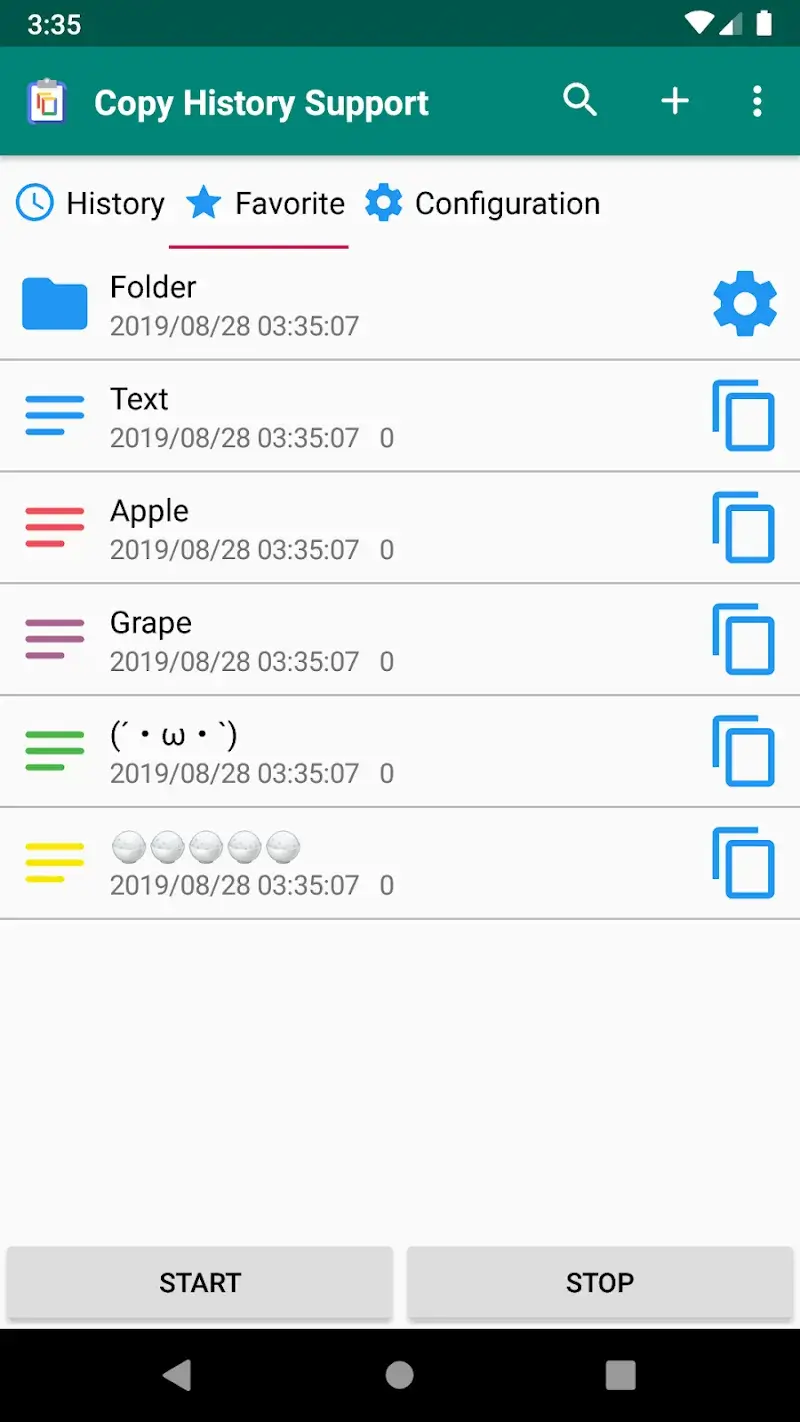This screenshot has height=1422, width=800.
Task: Click the copy icon next to Text
Action: [x=744, y=416]
